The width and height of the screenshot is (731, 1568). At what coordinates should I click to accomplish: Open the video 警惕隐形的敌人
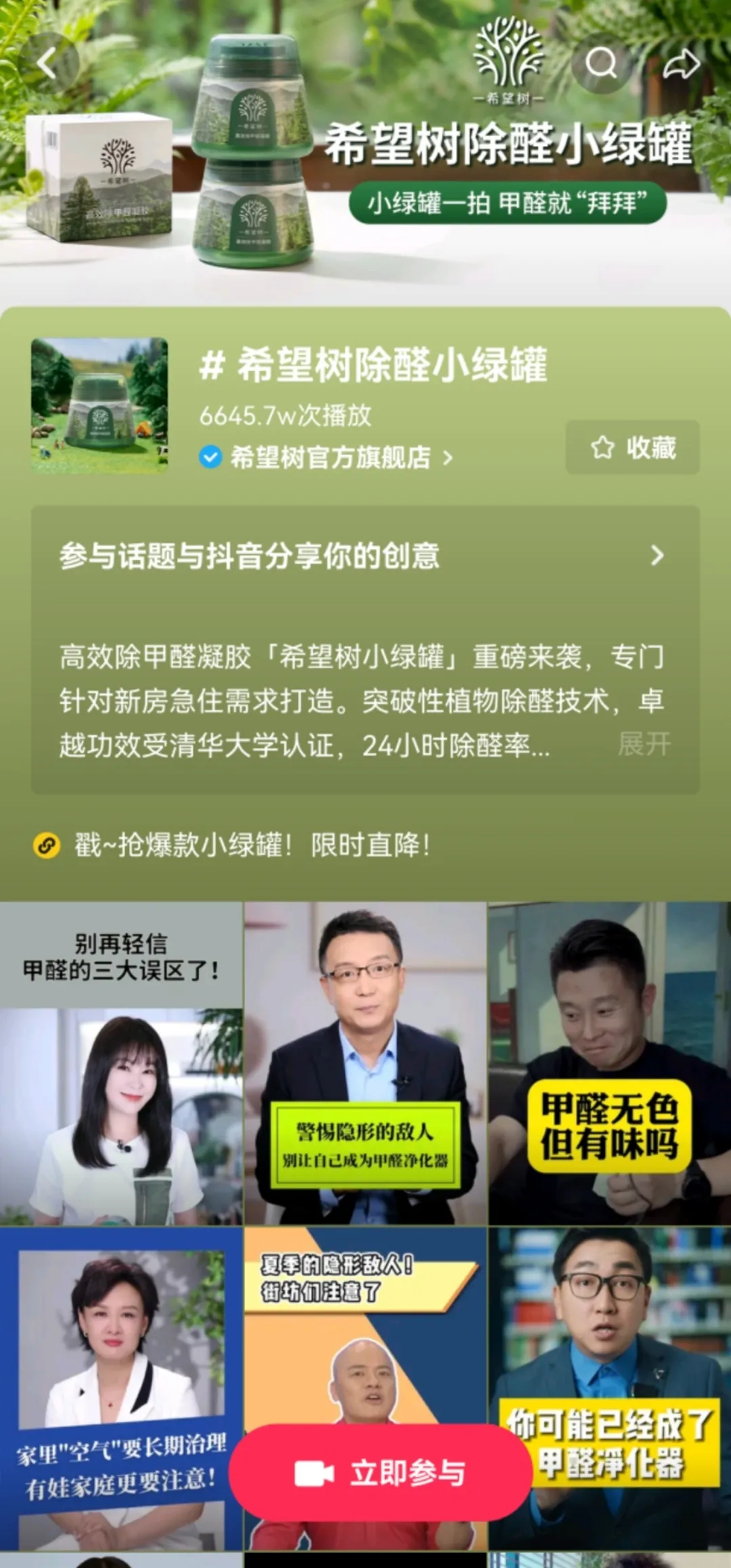point(365,1062)
